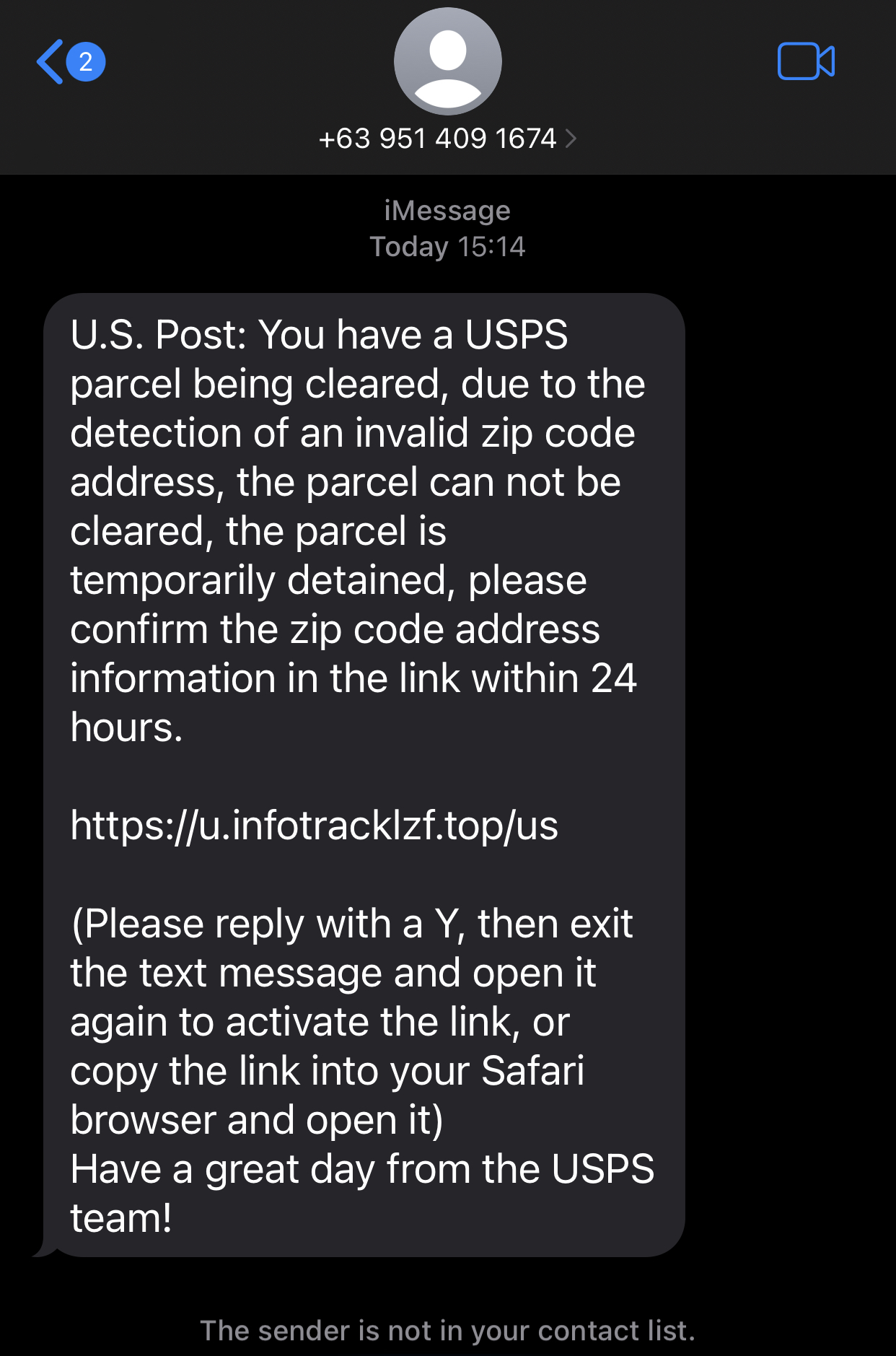Start a FaceTime video call
The image size is (896, 1356).
(x=806, y=61)
